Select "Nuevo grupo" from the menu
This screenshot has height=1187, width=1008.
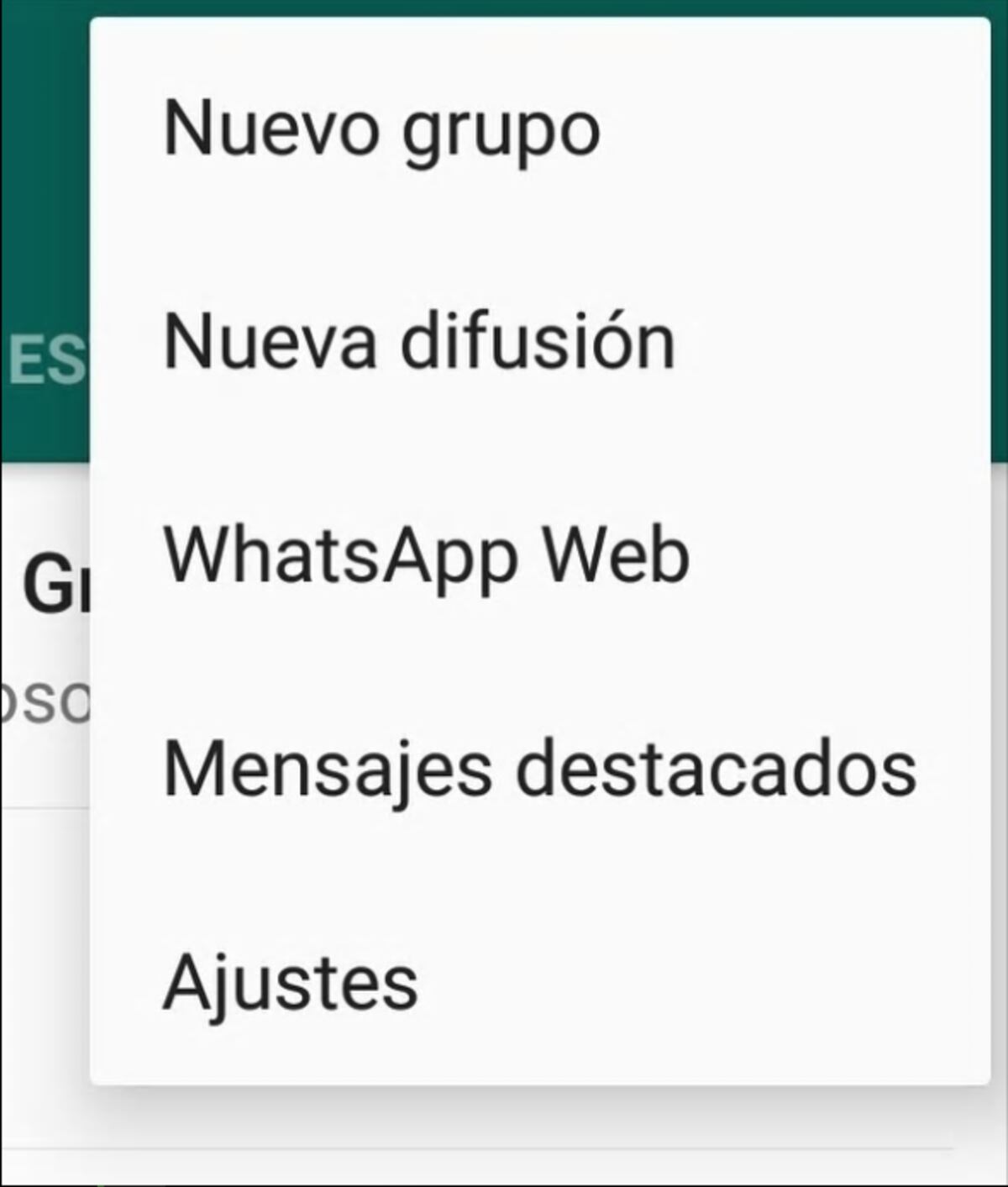pyautogui.click(x=382, y=126)
